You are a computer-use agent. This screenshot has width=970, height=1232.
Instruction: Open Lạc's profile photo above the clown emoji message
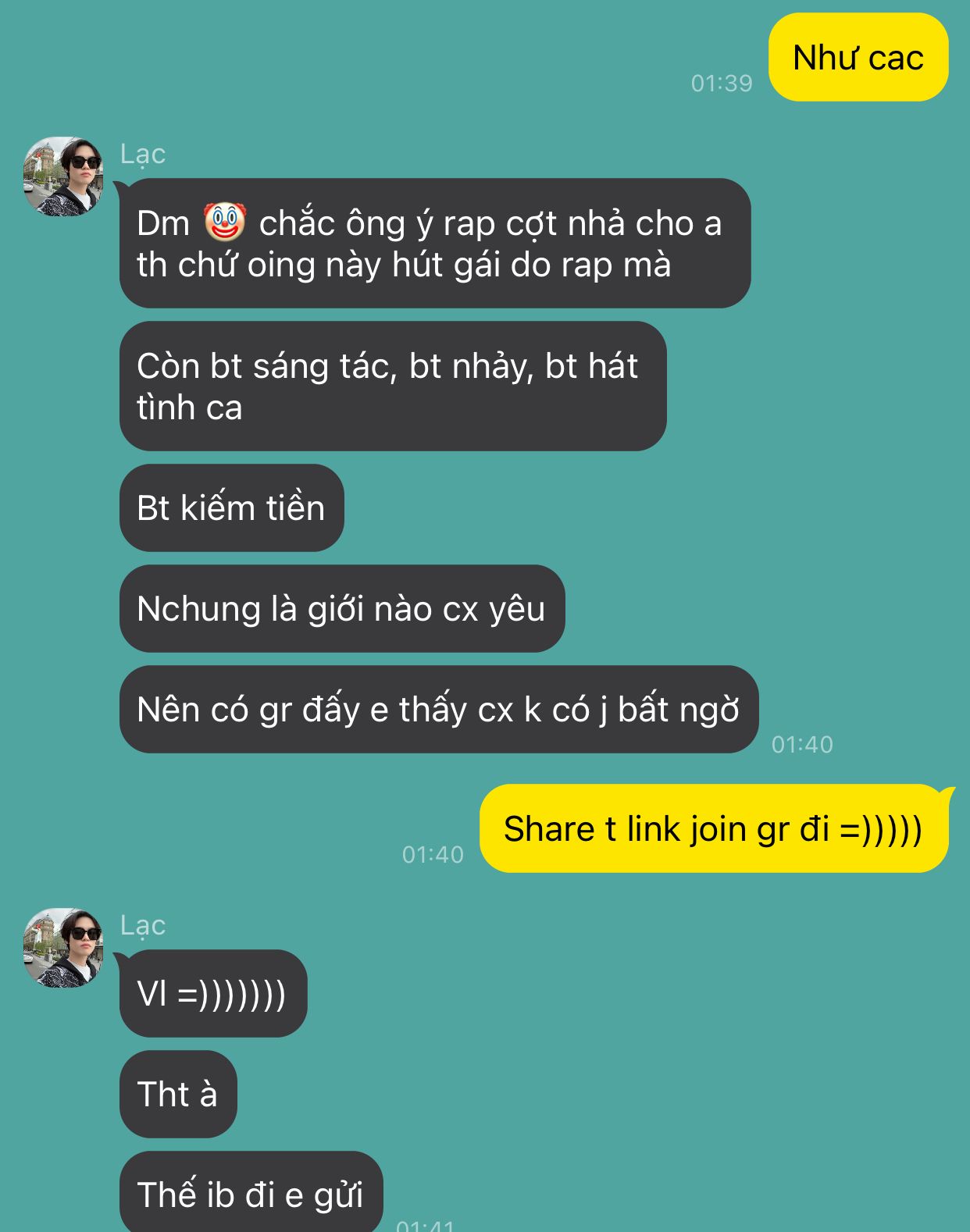pyautogui.click(x=63, y=176)
